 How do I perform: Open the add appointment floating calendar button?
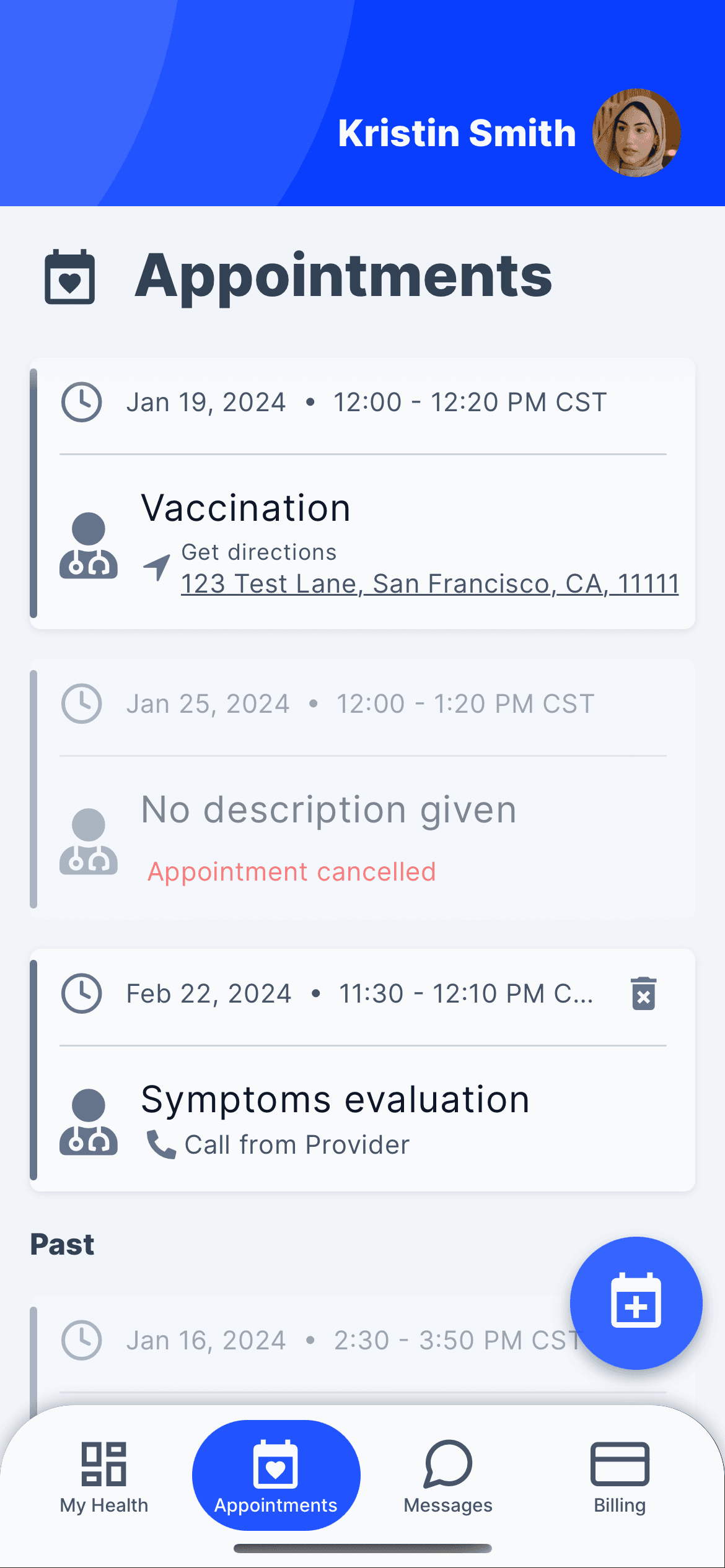[636, 1302]
